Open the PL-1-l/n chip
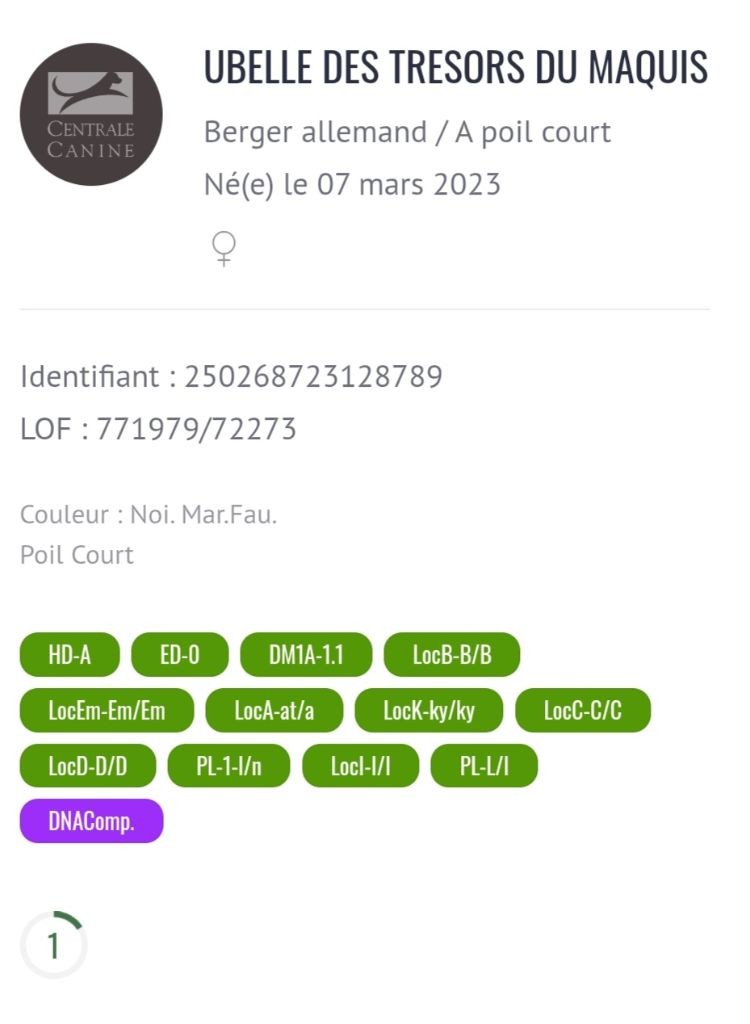This screenshot has height=1024, width=750. tap(229, 767)
